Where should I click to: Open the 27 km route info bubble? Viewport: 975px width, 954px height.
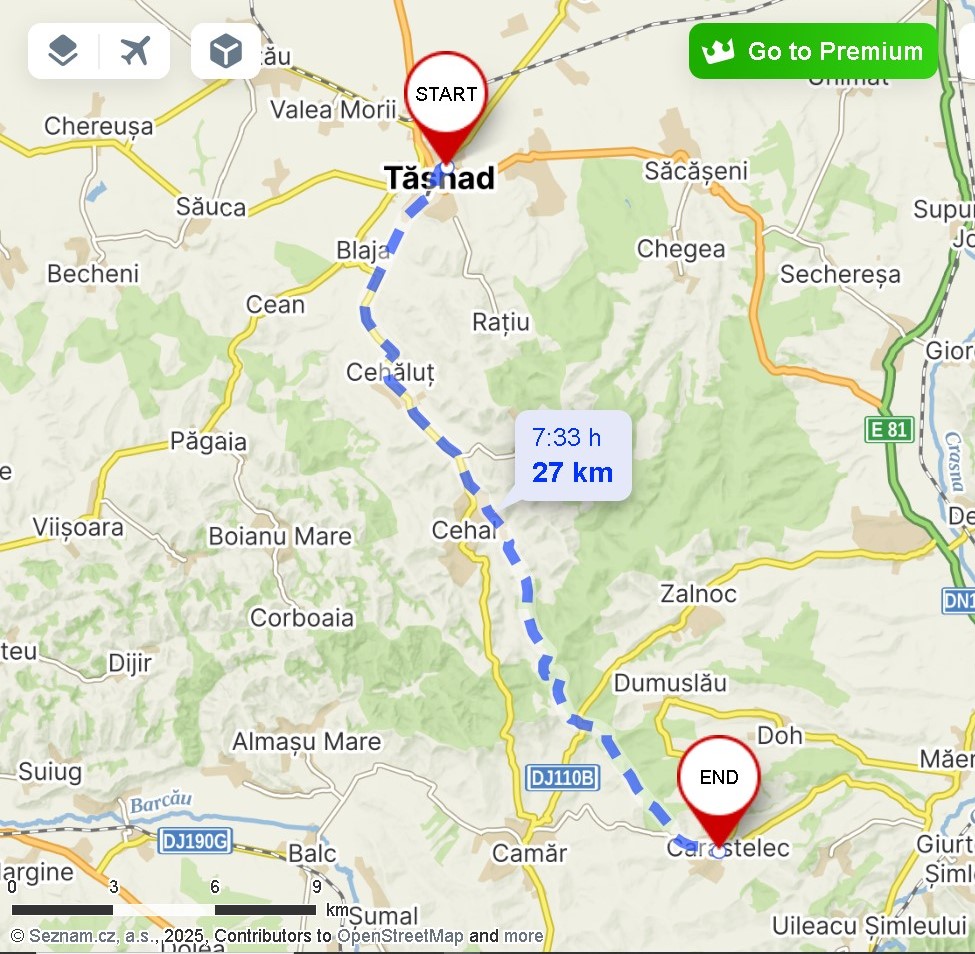(572, 456)
